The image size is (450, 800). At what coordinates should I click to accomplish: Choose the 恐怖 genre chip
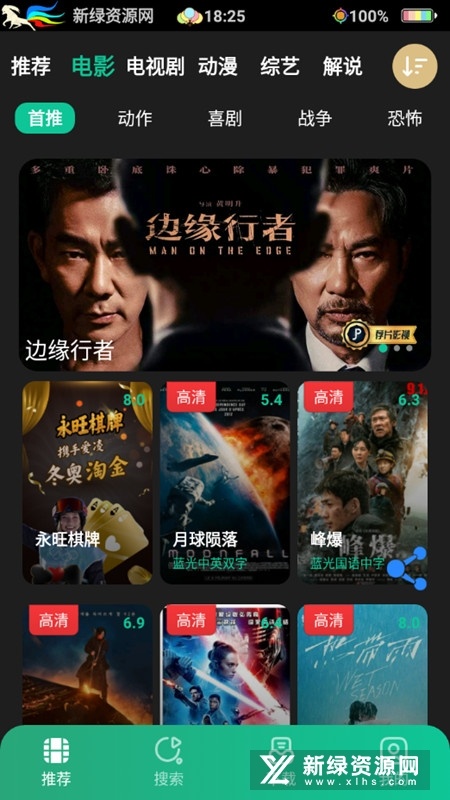[405, 118]
